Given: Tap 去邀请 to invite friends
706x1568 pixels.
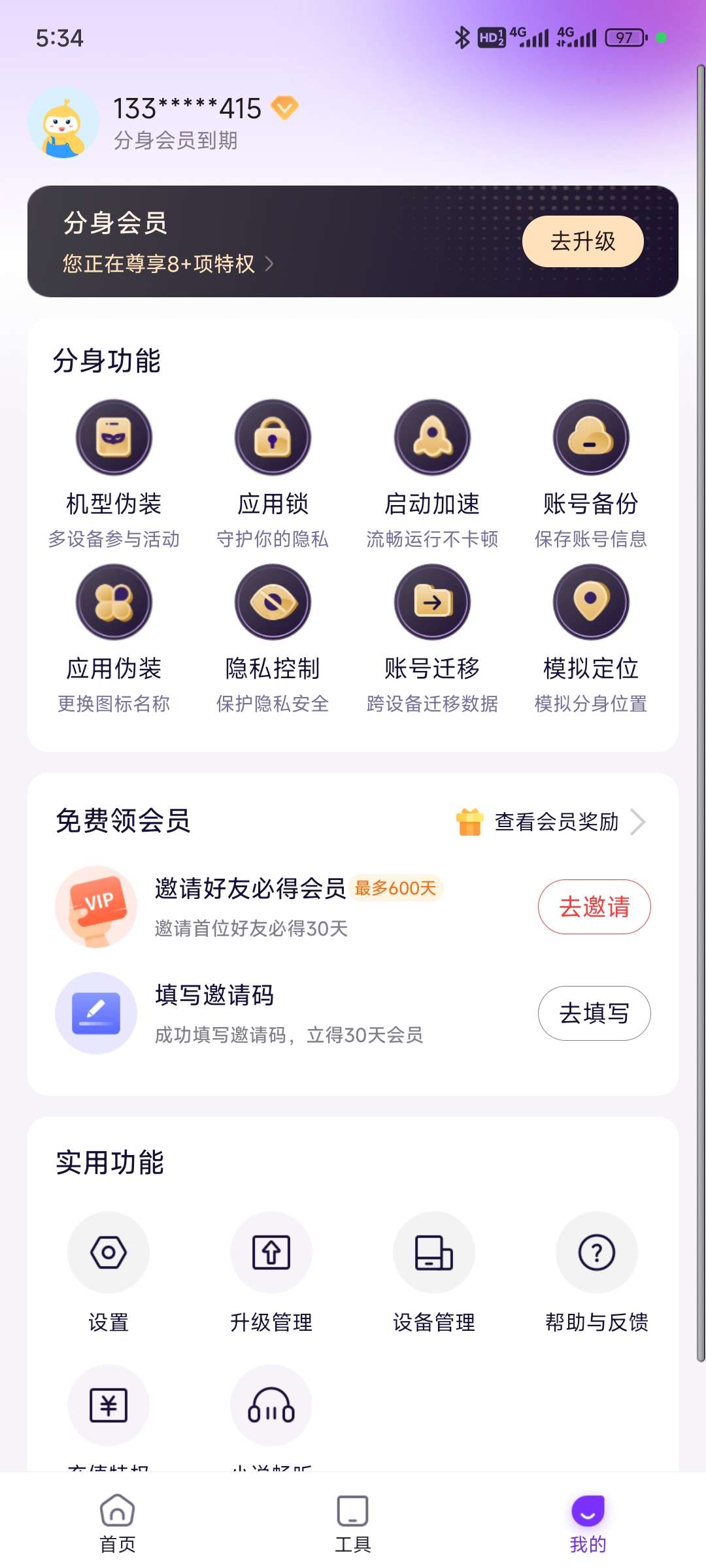Looking at the screenshot, I should (594, 907).
